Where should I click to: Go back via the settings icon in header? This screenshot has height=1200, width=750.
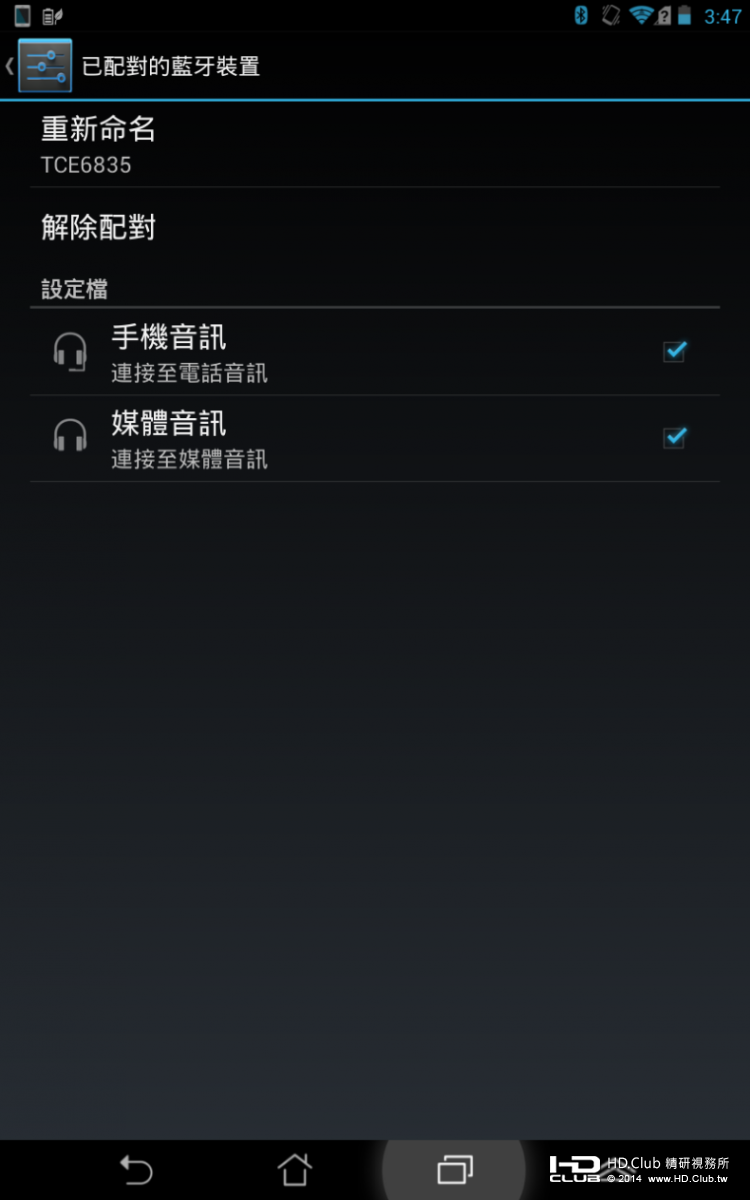click(x=44, y=66)
